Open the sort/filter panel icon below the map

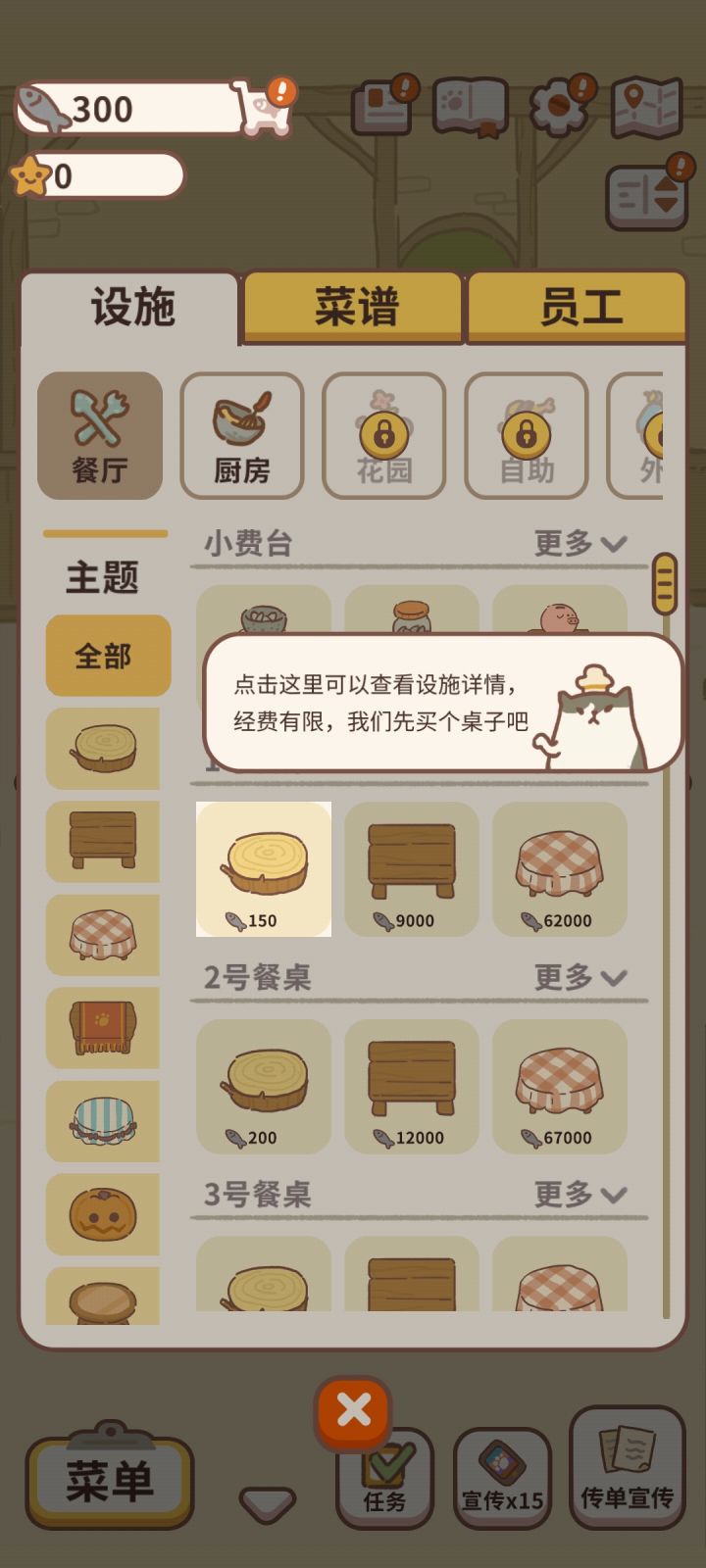pos(647,196)
